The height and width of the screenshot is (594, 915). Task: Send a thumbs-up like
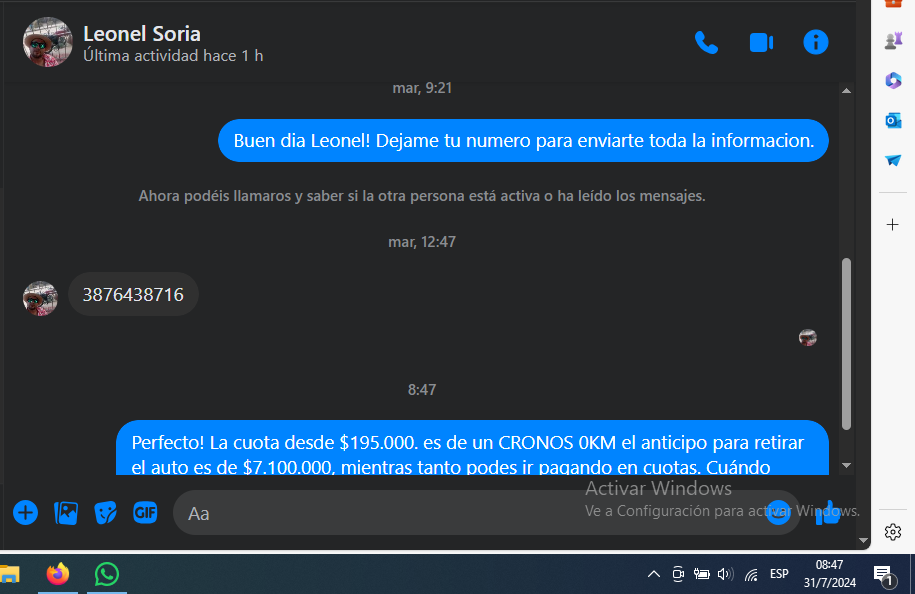(x=827, y=513)
